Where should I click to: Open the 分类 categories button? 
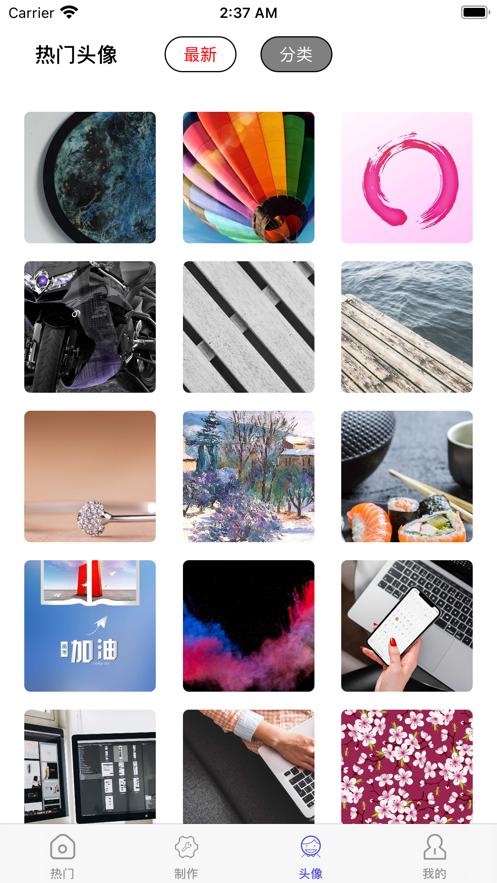296,55
